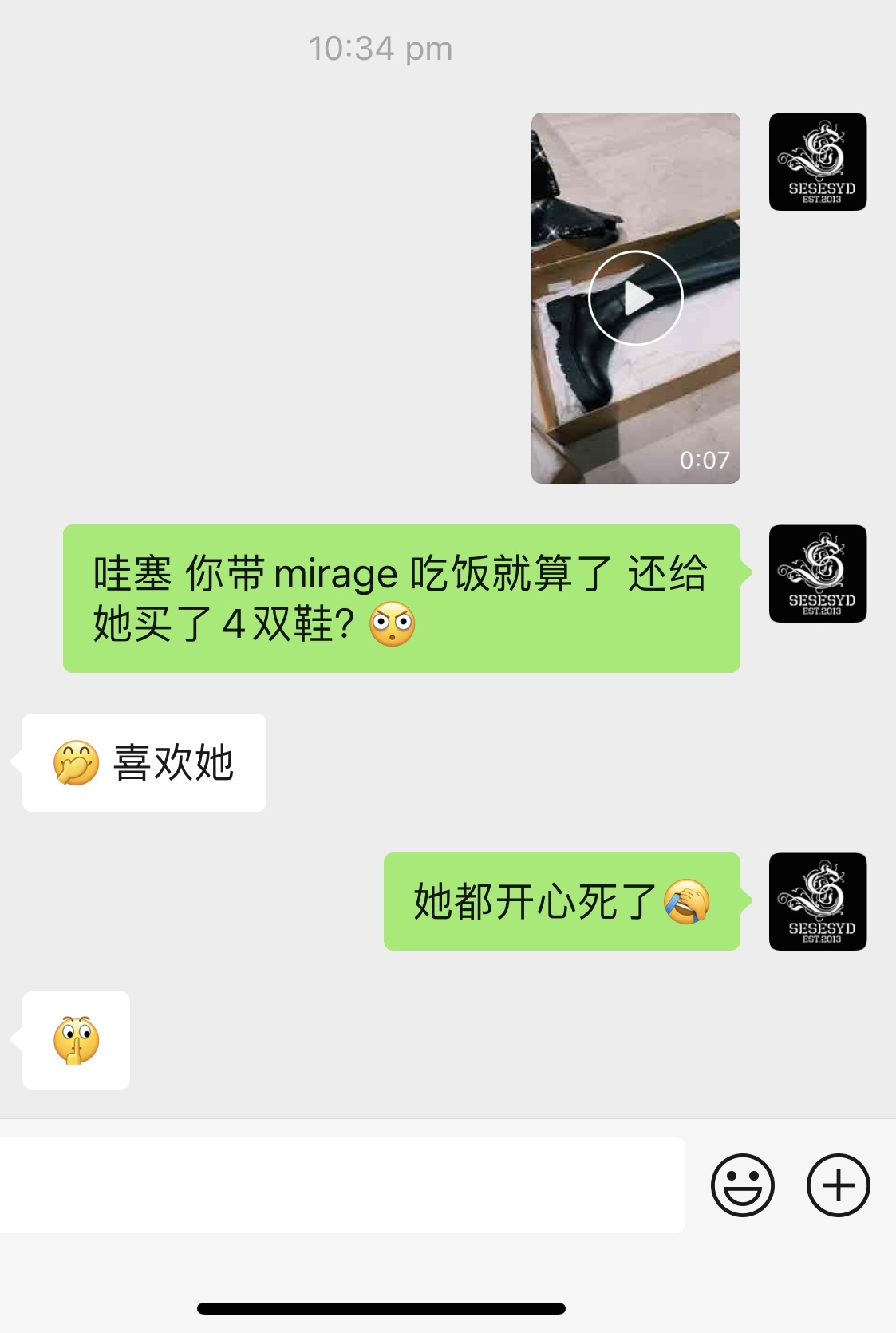Open the plus attachments menu
This screenshot has width=896, height=1333.
[x=838, y=1185]
